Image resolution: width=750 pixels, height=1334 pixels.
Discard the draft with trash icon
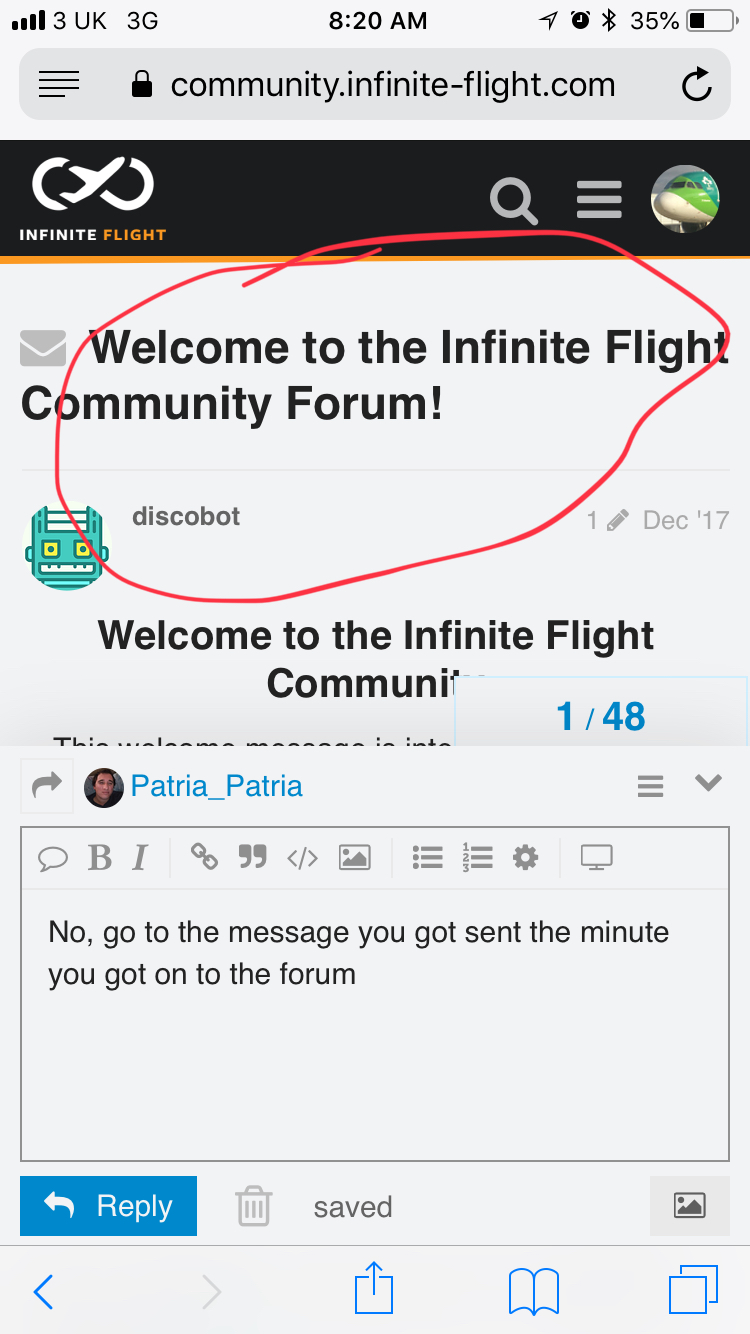tap(254, 1206)
